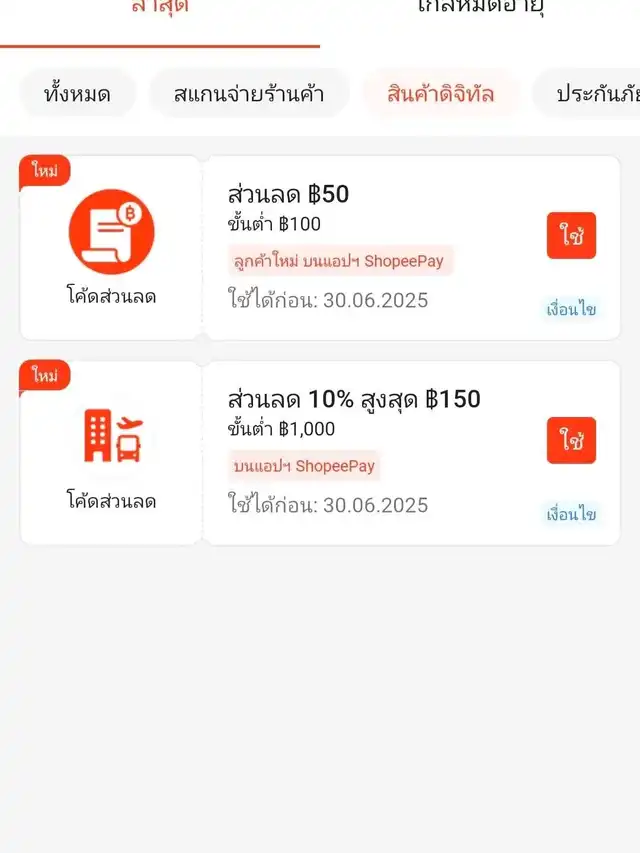This screenshot has height=853, width=640.
Task: Switch to the ใกล้หมดอายุ tab
Action: tap(480, 10)
